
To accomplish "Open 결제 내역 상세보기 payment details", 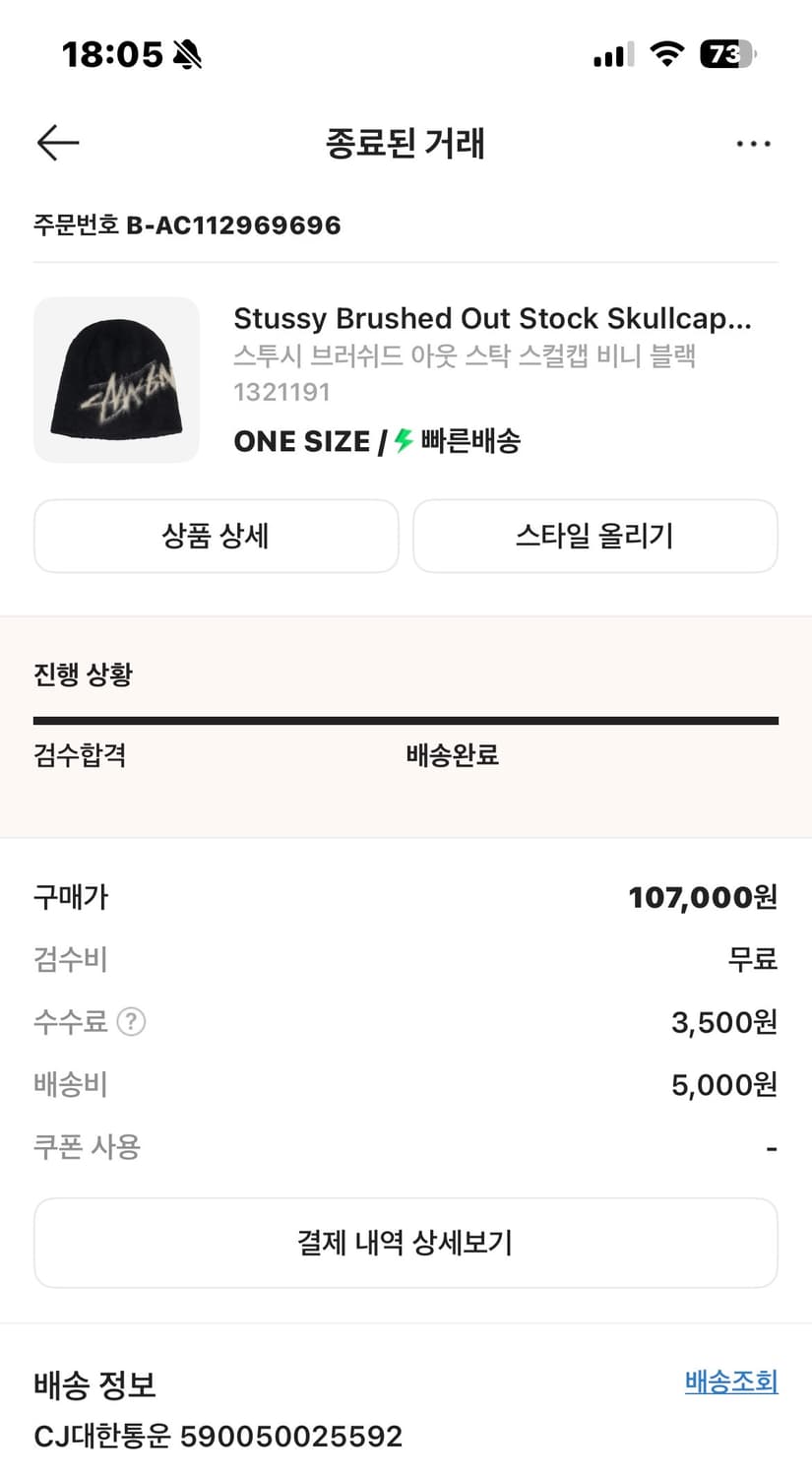I will pos(406,1243).
